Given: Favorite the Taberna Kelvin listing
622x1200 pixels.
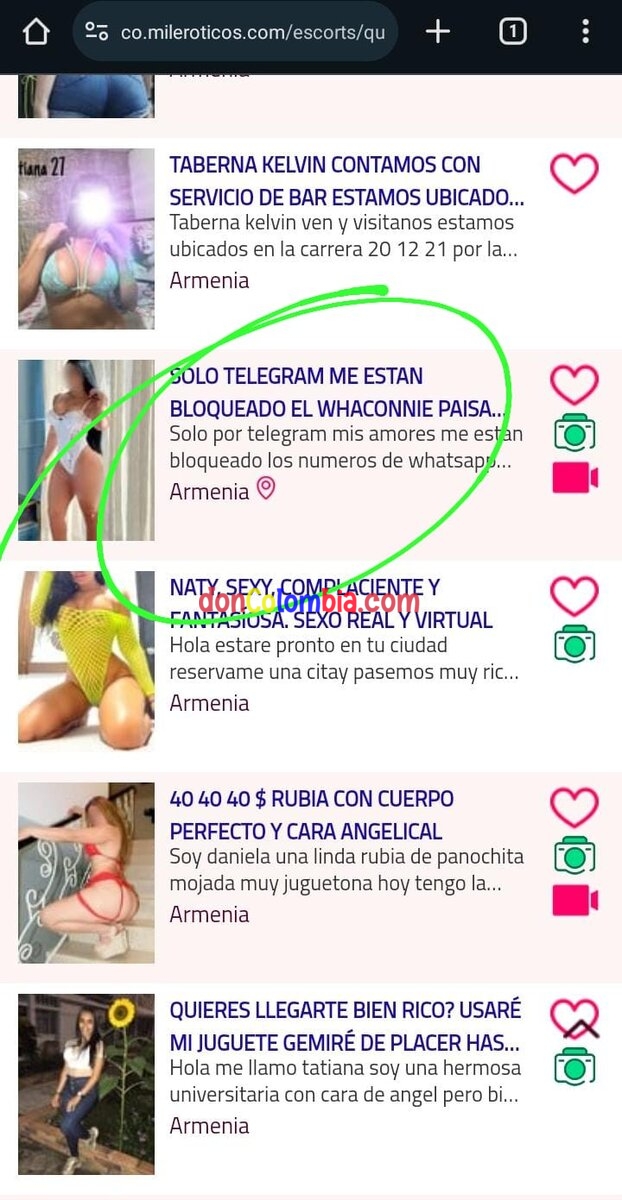Looking at the screenshot, I should coord(574,174).
